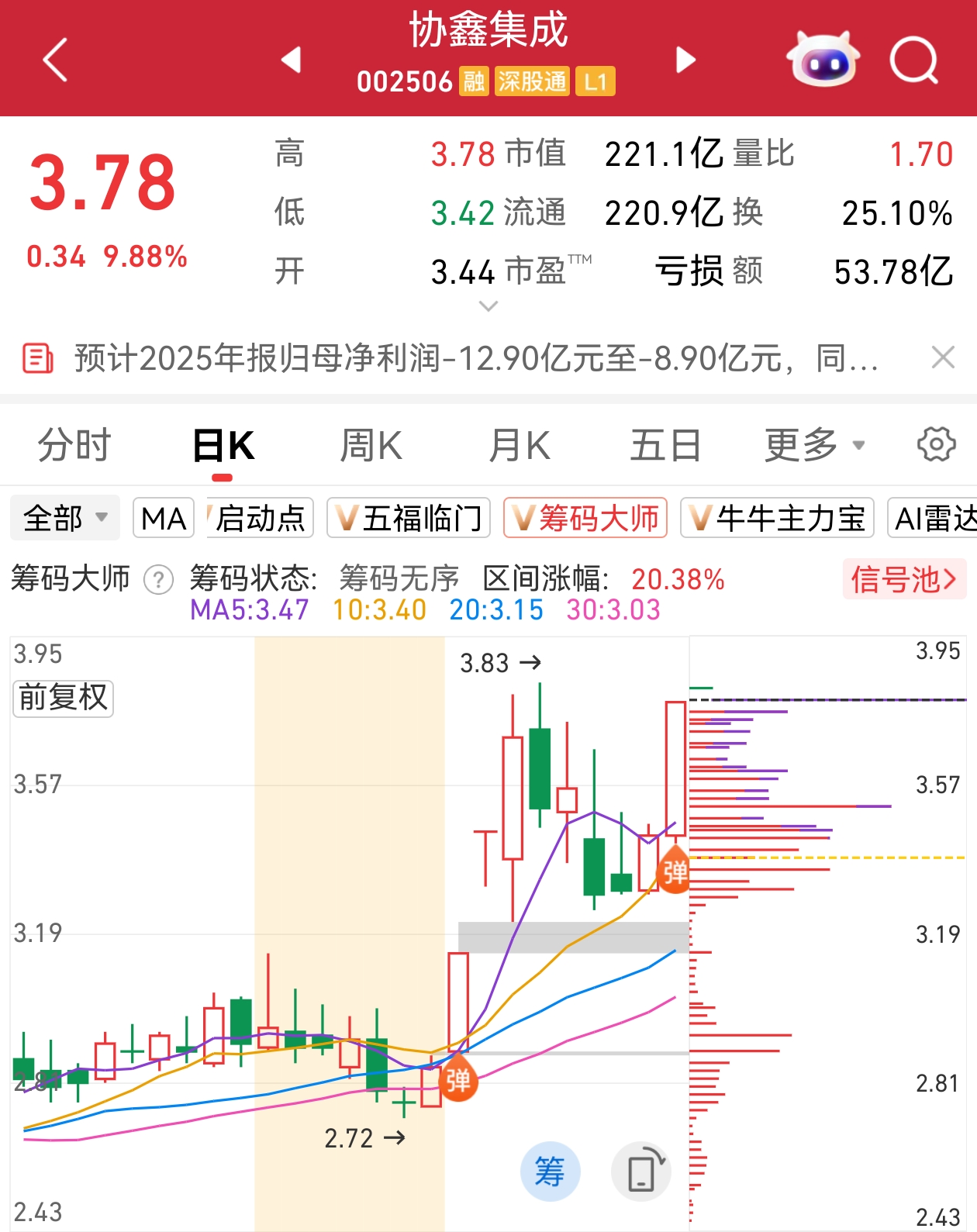Select the 五福临门 indicator

point(409,518)
